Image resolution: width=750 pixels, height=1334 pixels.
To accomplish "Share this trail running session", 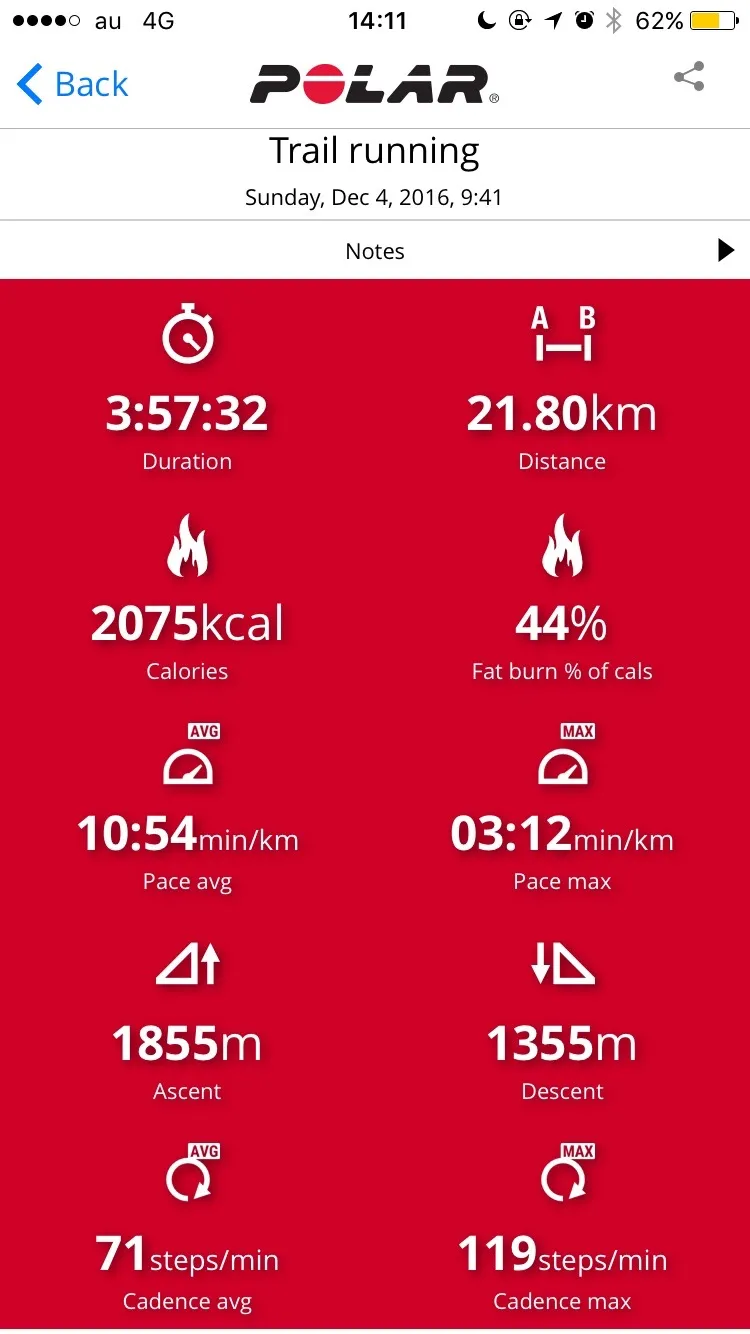I will coord(689,77).
